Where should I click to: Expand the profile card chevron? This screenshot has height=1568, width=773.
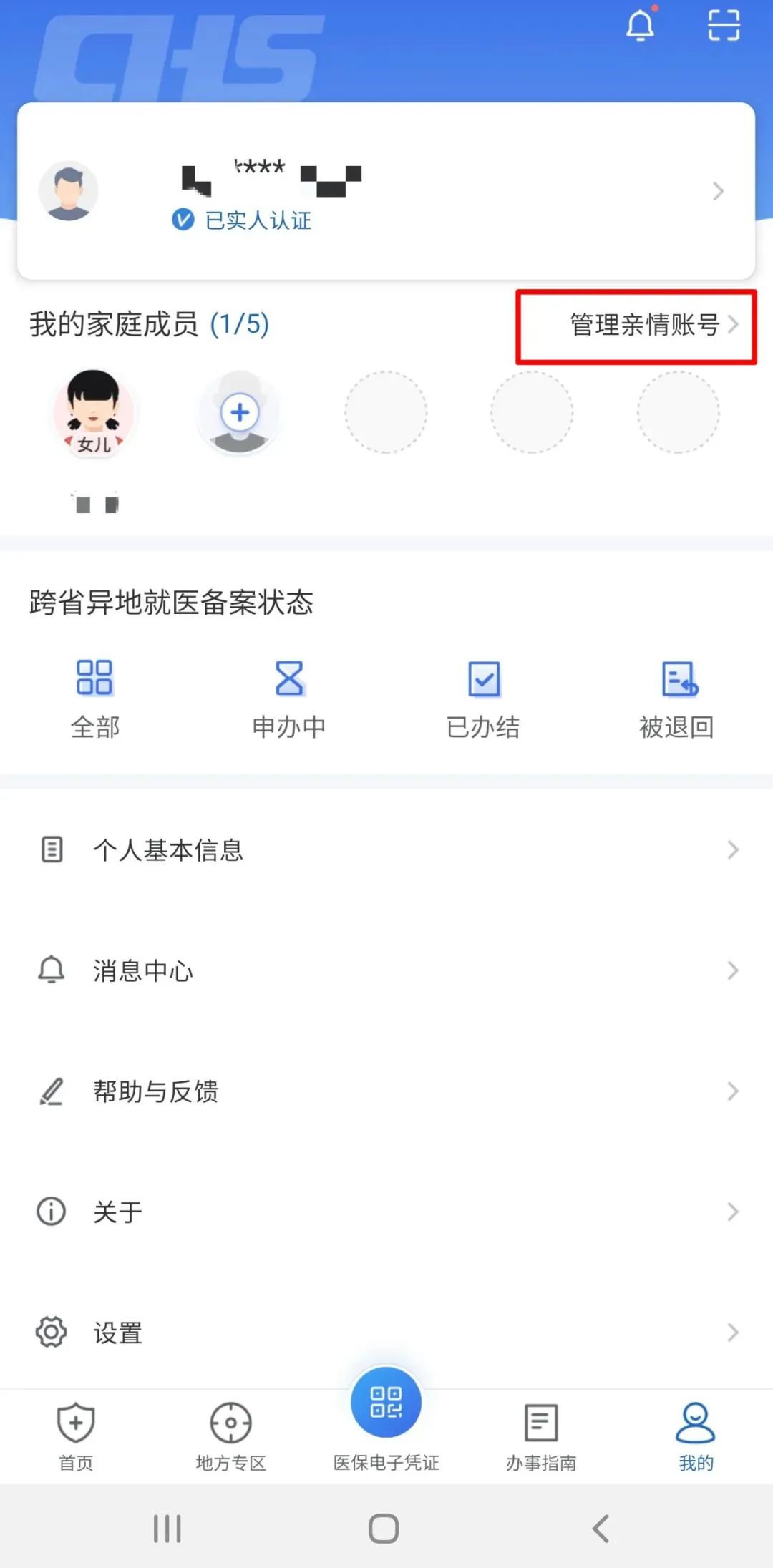point(719,192)
